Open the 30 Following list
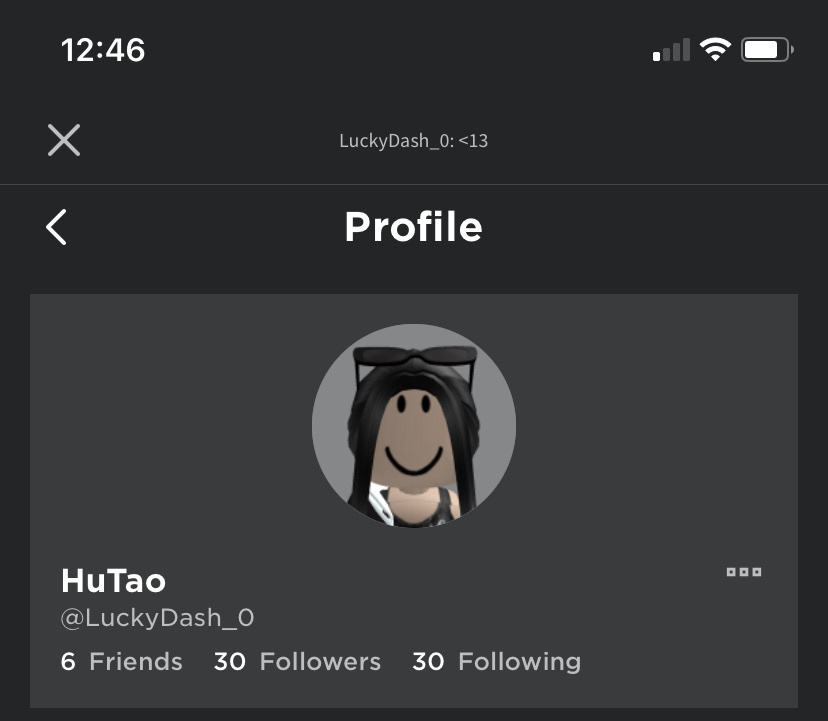This screenshot has width=828, height=721. coord(496,662)
